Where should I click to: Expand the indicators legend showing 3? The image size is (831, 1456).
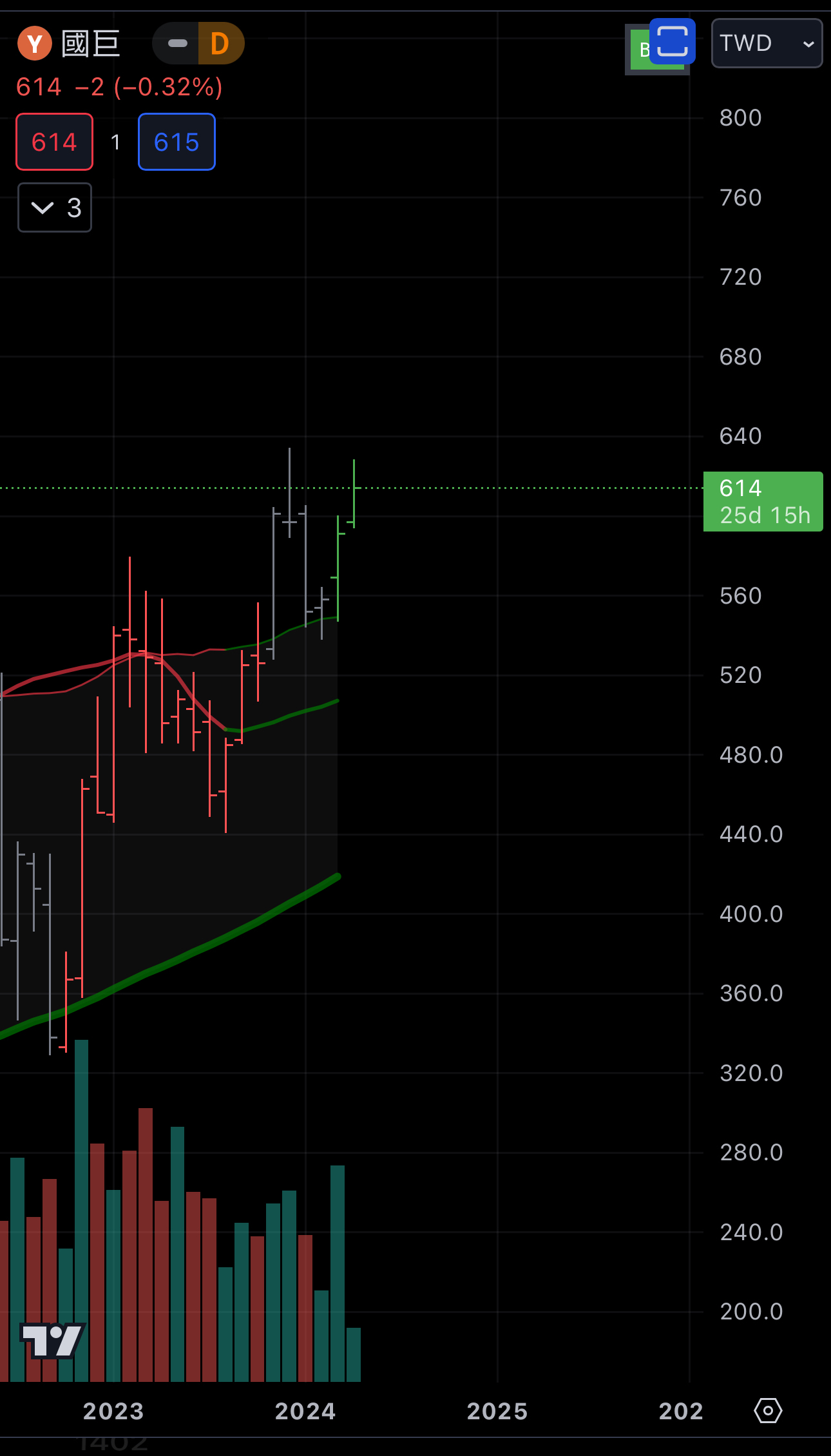coord(54,207)
